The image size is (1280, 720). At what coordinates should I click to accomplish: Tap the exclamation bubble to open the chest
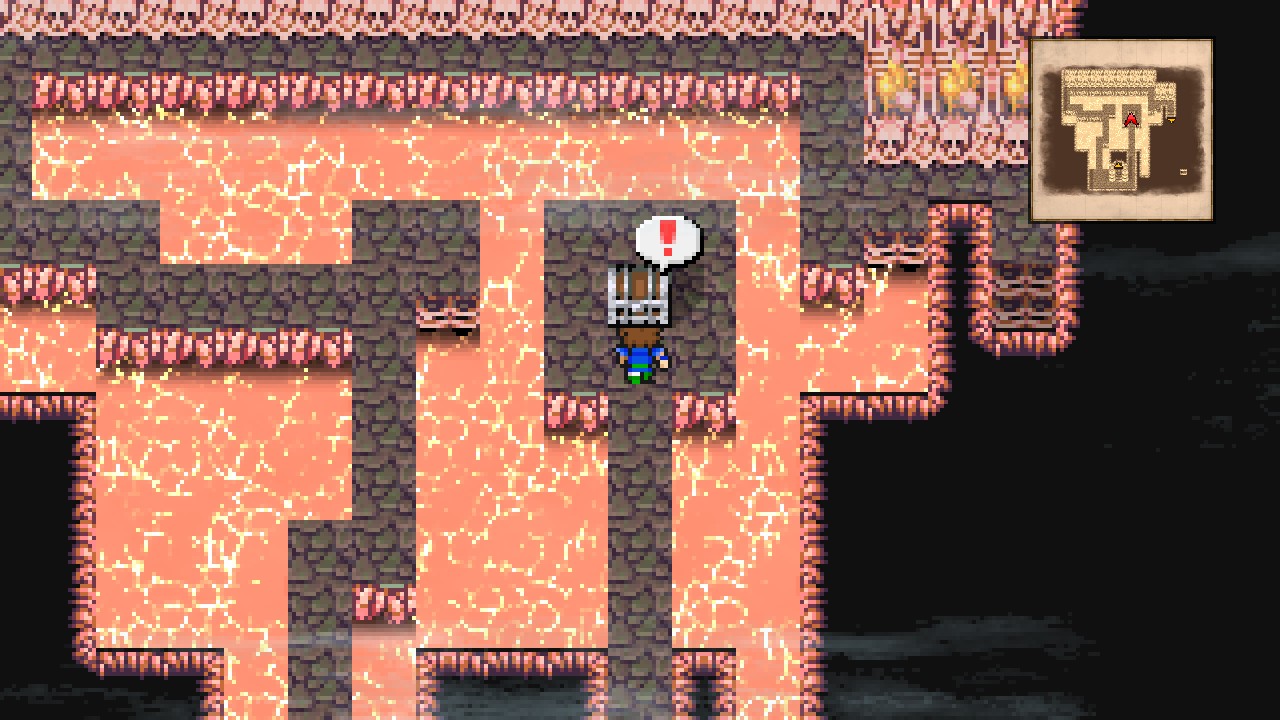pos(668,241)
